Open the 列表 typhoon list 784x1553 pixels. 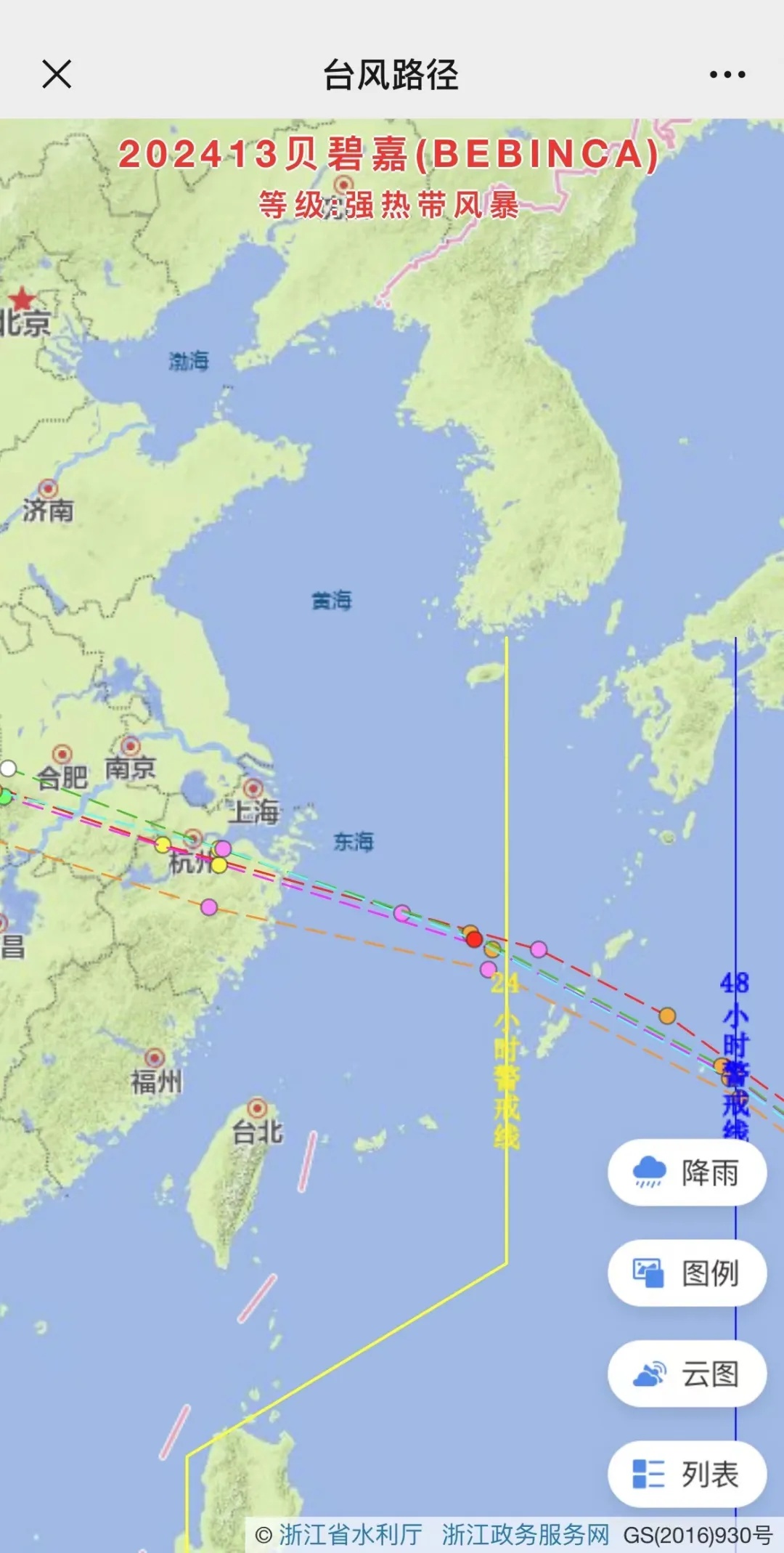687,1474
